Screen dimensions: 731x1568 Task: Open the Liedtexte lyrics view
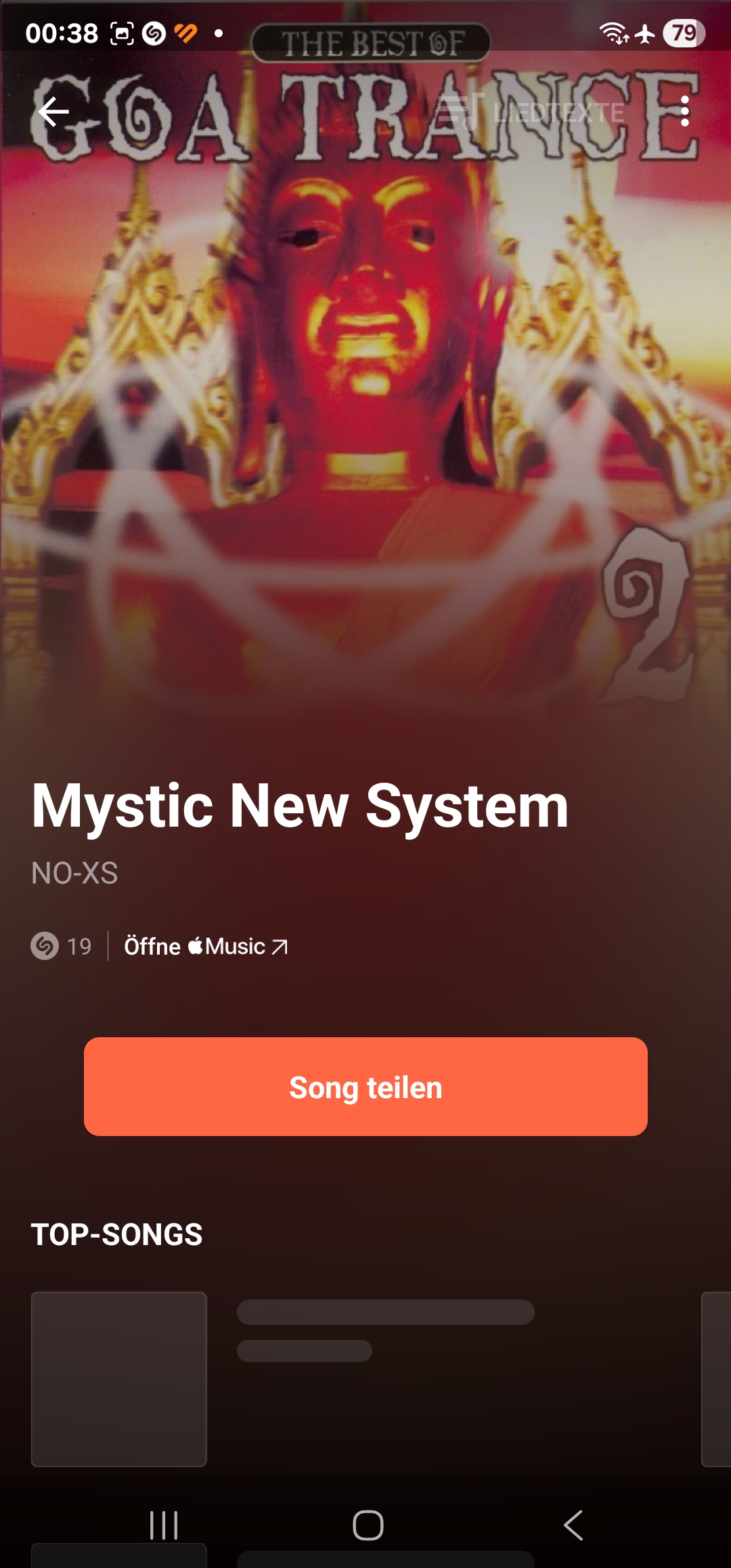coord(530,112)
